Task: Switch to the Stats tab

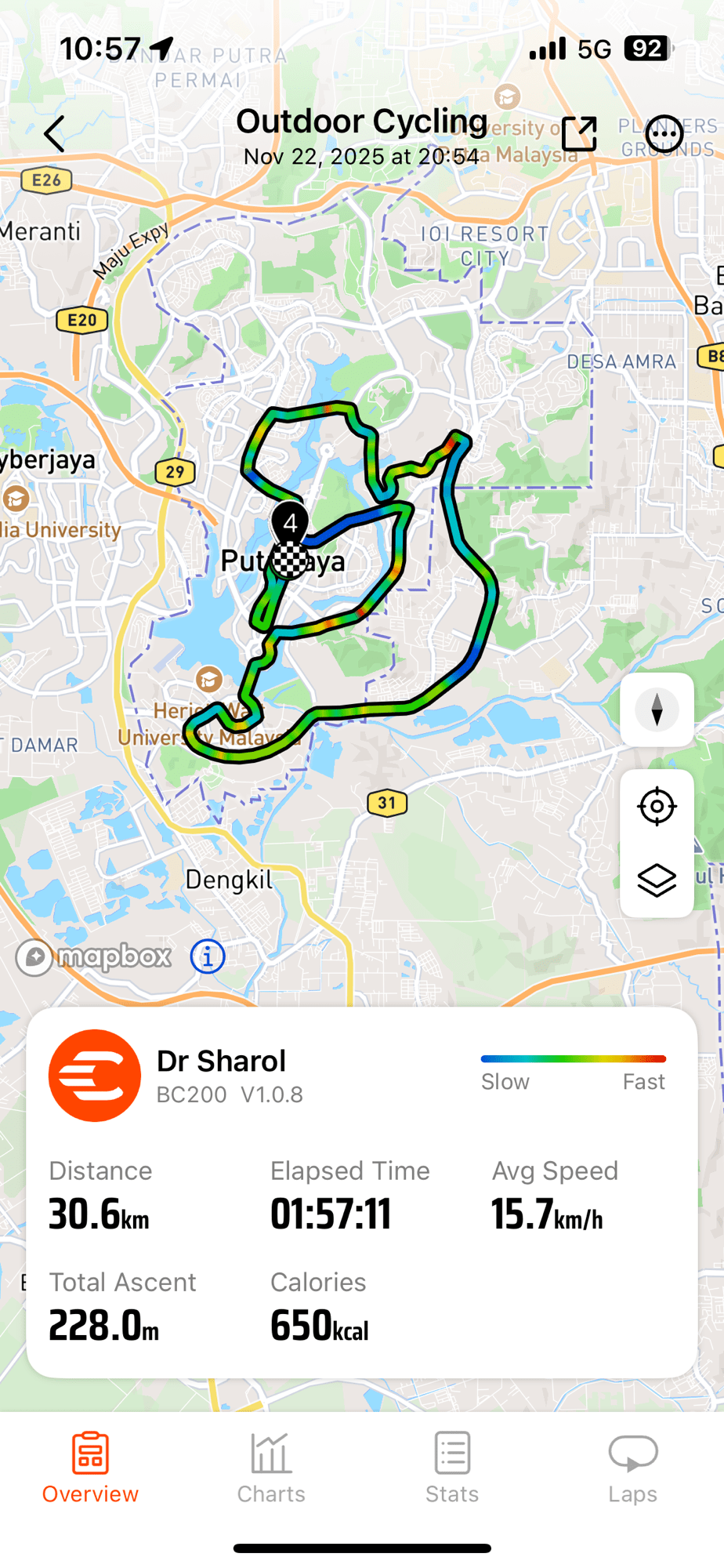Action: click(x=452, y=1467)
